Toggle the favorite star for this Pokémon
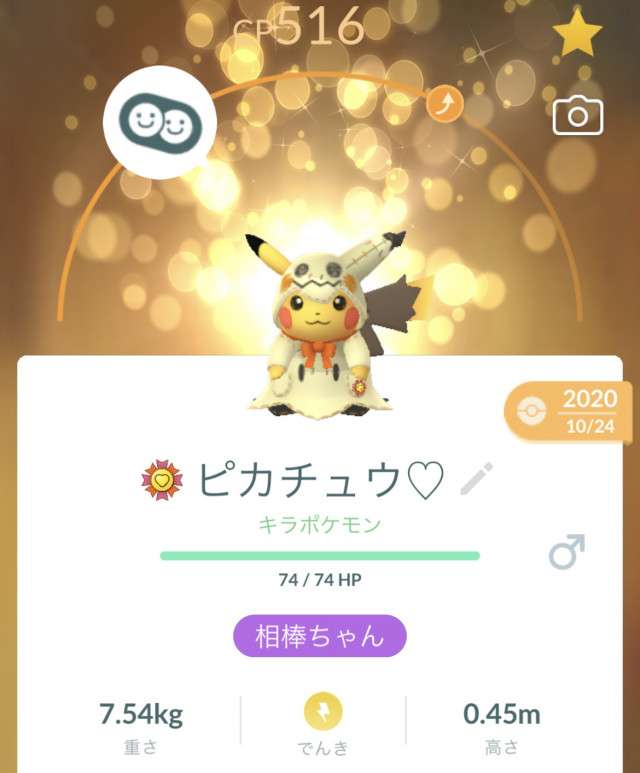640x773 pixels. coord(578,36)
